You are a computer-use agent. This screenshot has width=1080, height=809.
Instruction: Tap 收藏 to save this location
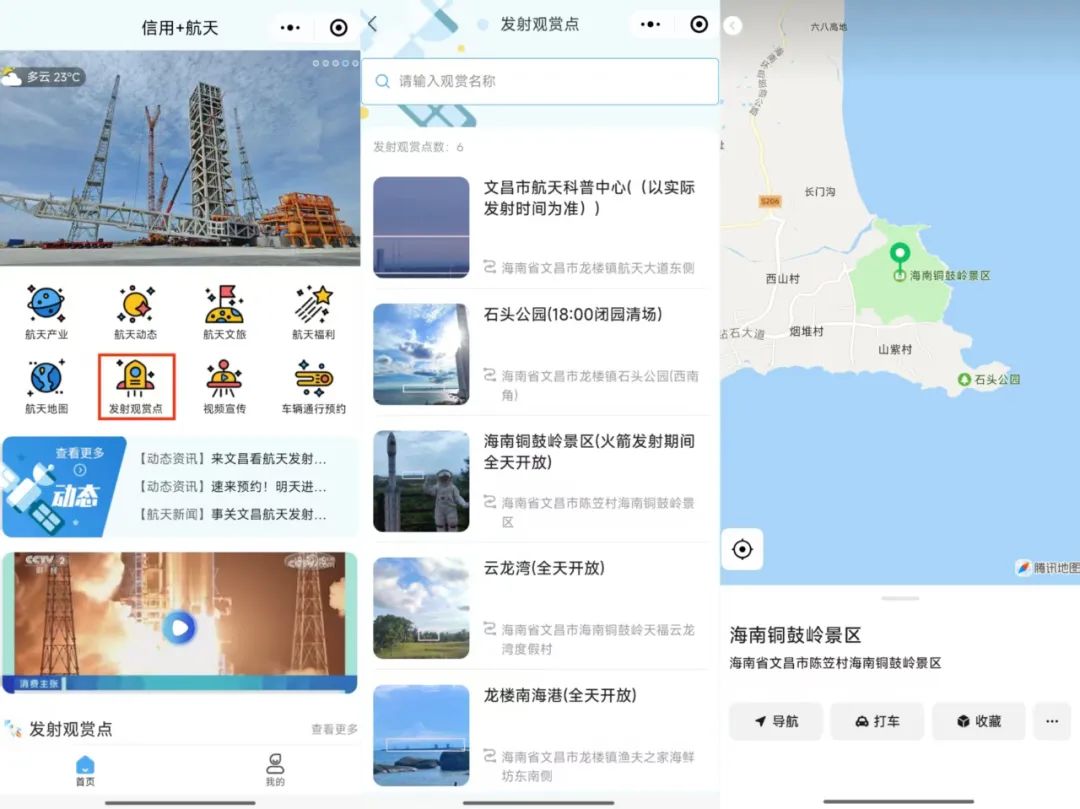coord(978,721)
